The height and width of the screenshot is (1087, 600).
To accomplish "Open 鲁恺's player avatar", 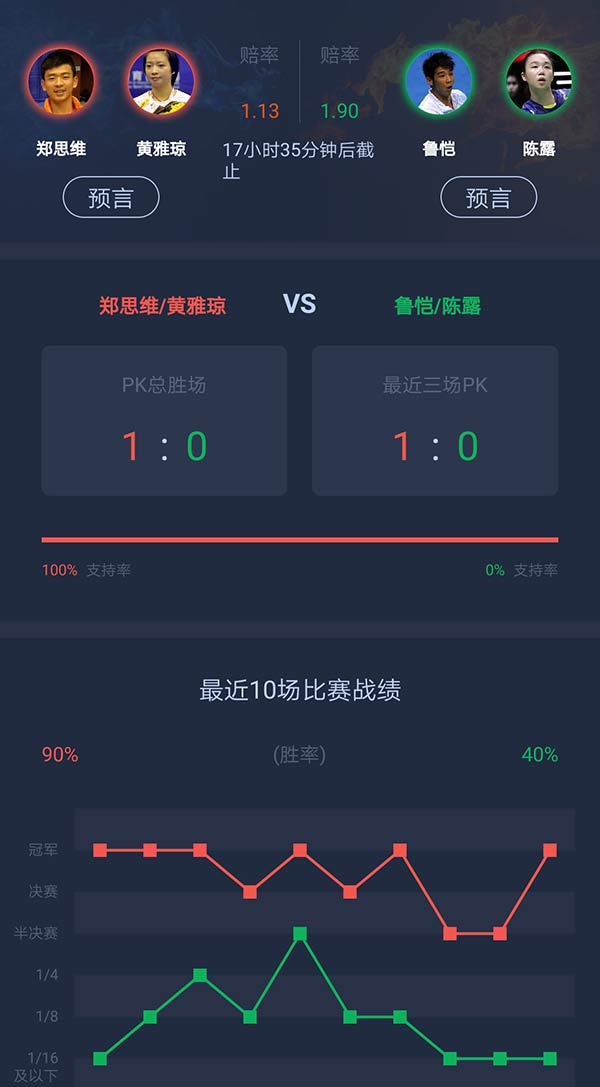I will [x=438, y=82].
